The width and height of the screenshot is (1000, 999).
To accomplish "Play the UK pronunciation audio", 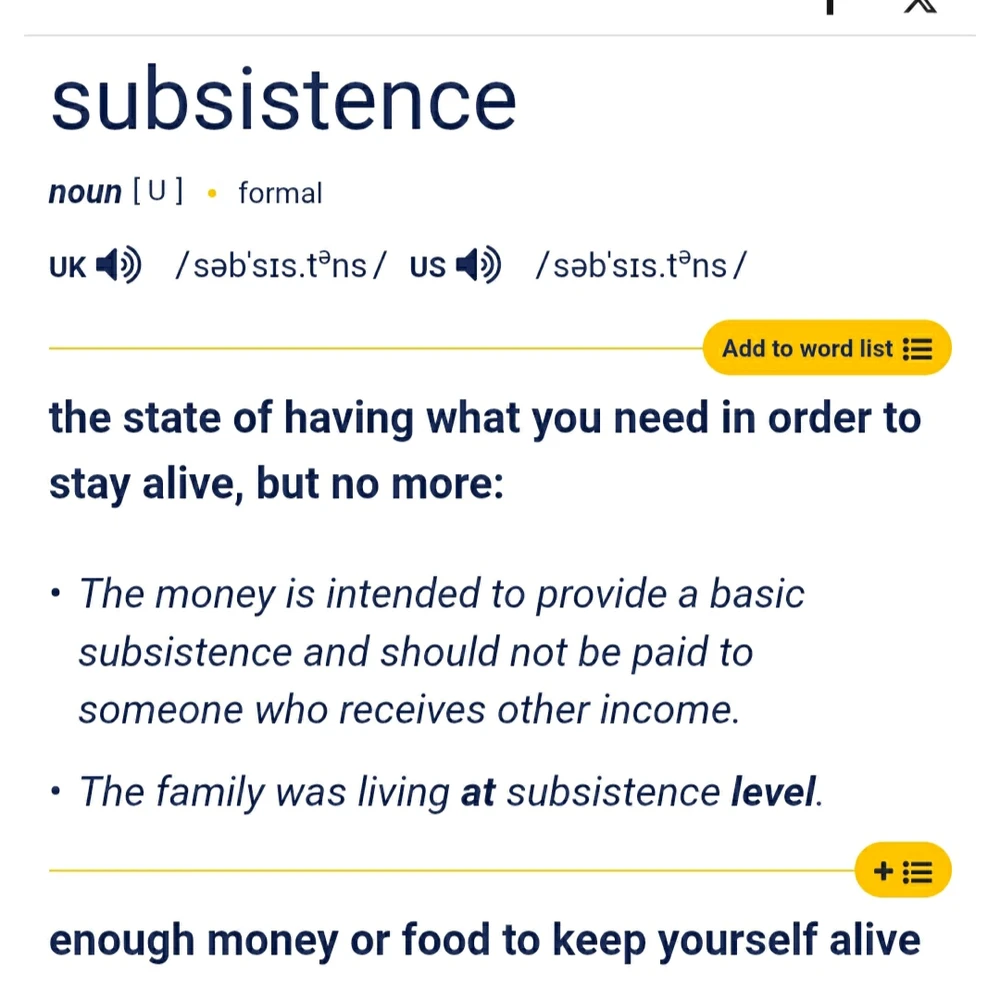I will (119, 266).
